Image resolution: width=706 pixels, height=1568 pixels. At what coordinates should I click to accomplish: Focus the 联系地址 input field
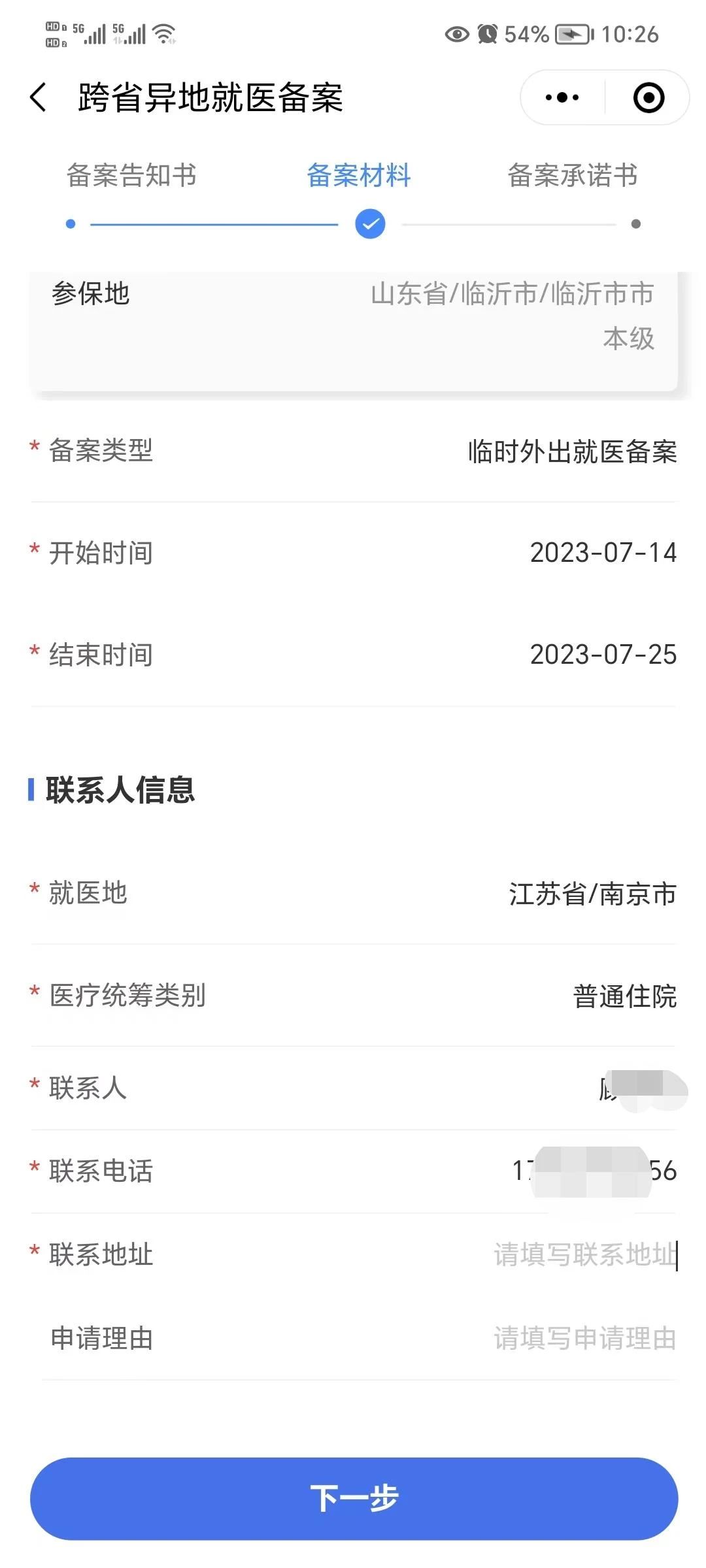tap(353, 1254)
